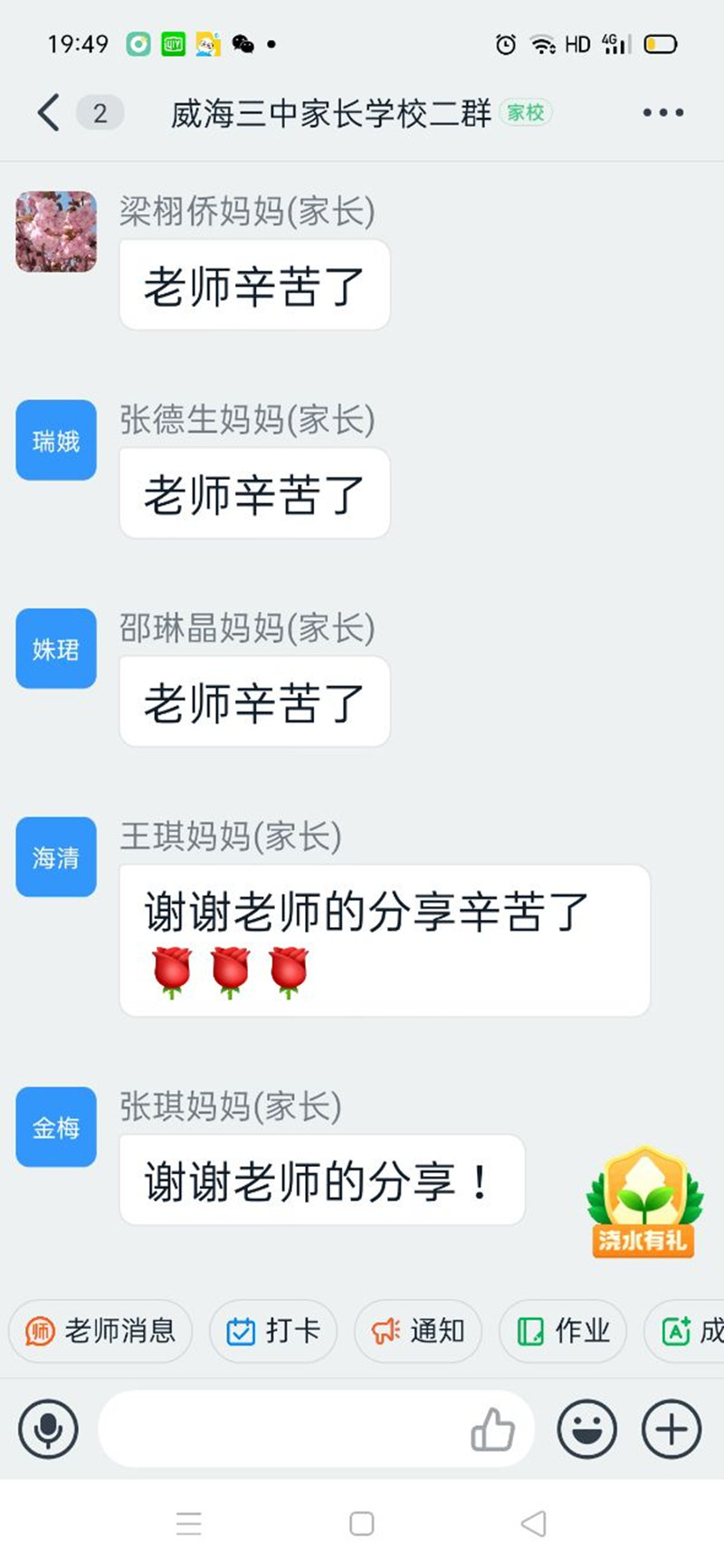Tap the system back button
This screenshot has width=724, height=1568.
[534, 1524]
